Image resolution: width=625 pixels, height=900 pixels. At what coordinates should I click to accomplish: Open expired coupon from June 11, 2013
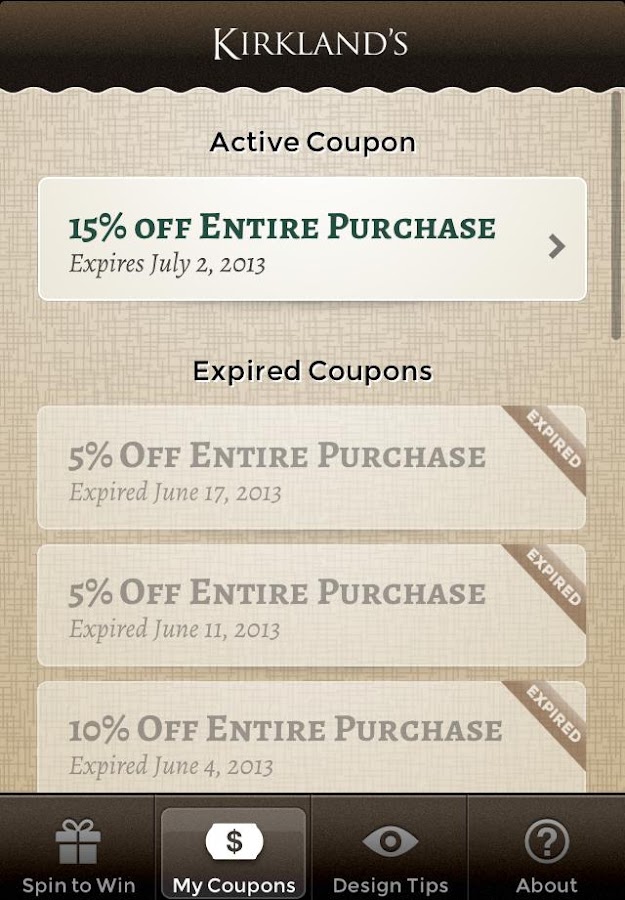(312, 605)
